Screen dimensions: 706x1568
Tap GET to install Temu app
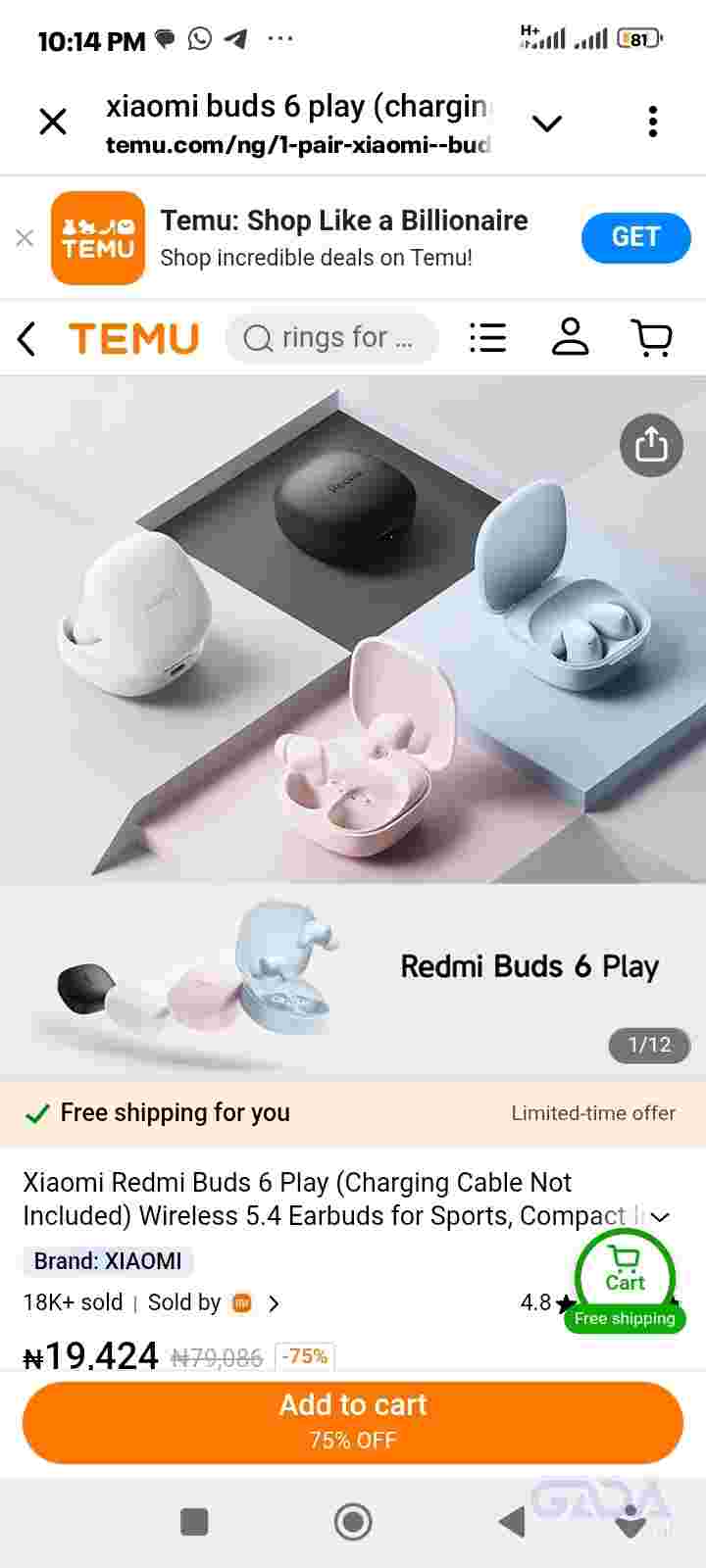coord(635,237)
